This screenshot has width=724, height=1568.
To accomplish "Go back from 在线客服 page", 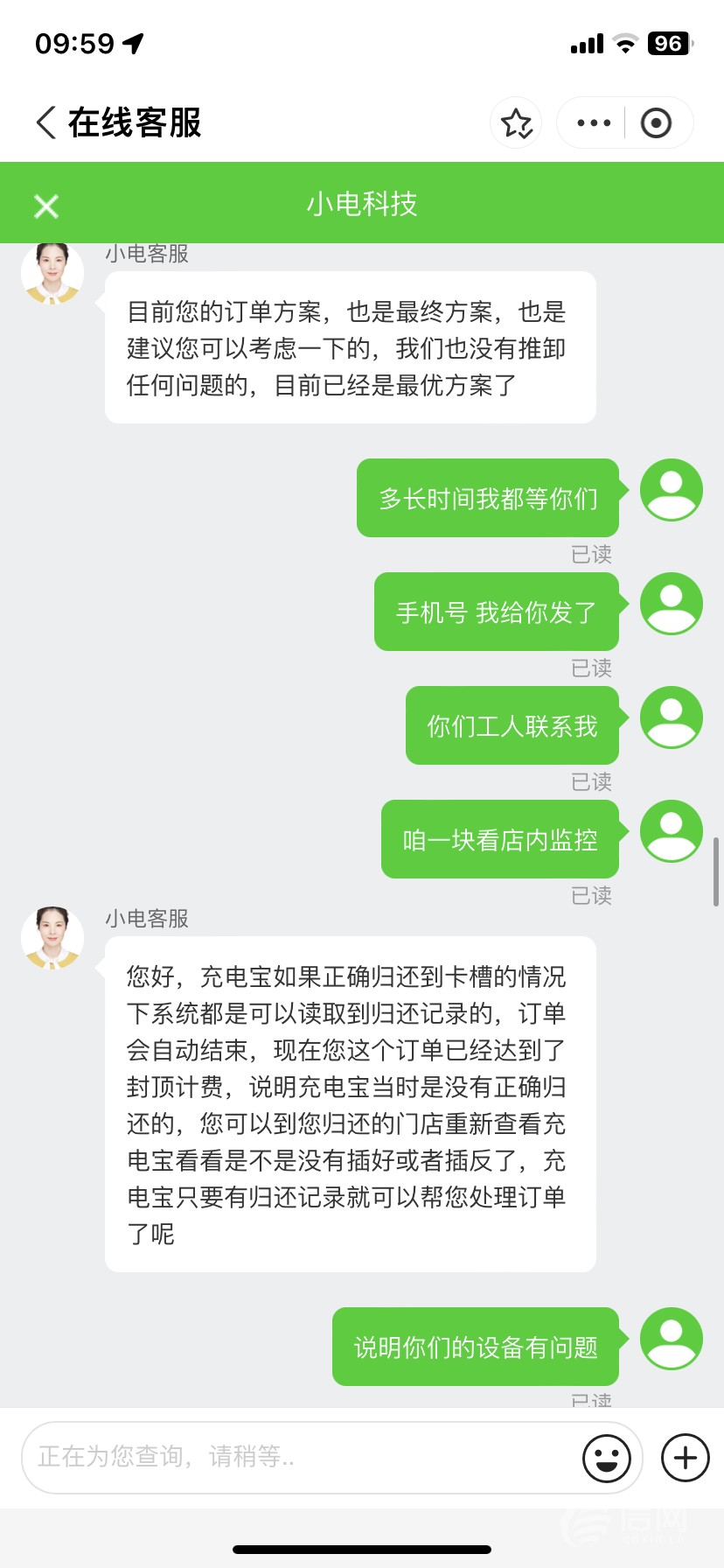I will coord(47,122).
